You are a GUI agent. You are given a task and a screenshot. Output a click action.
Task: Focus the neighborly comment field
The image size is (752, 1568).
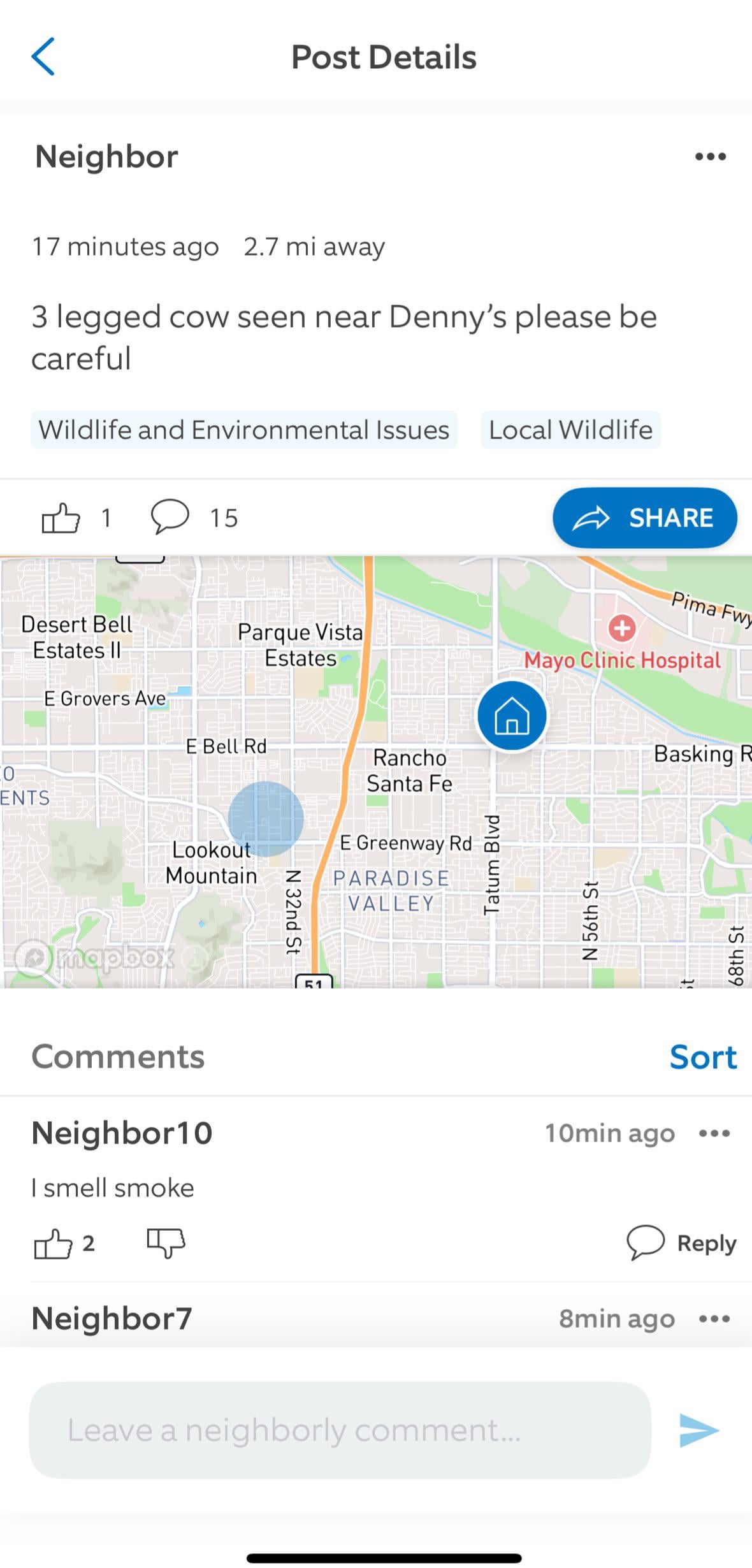point(340,1430)
